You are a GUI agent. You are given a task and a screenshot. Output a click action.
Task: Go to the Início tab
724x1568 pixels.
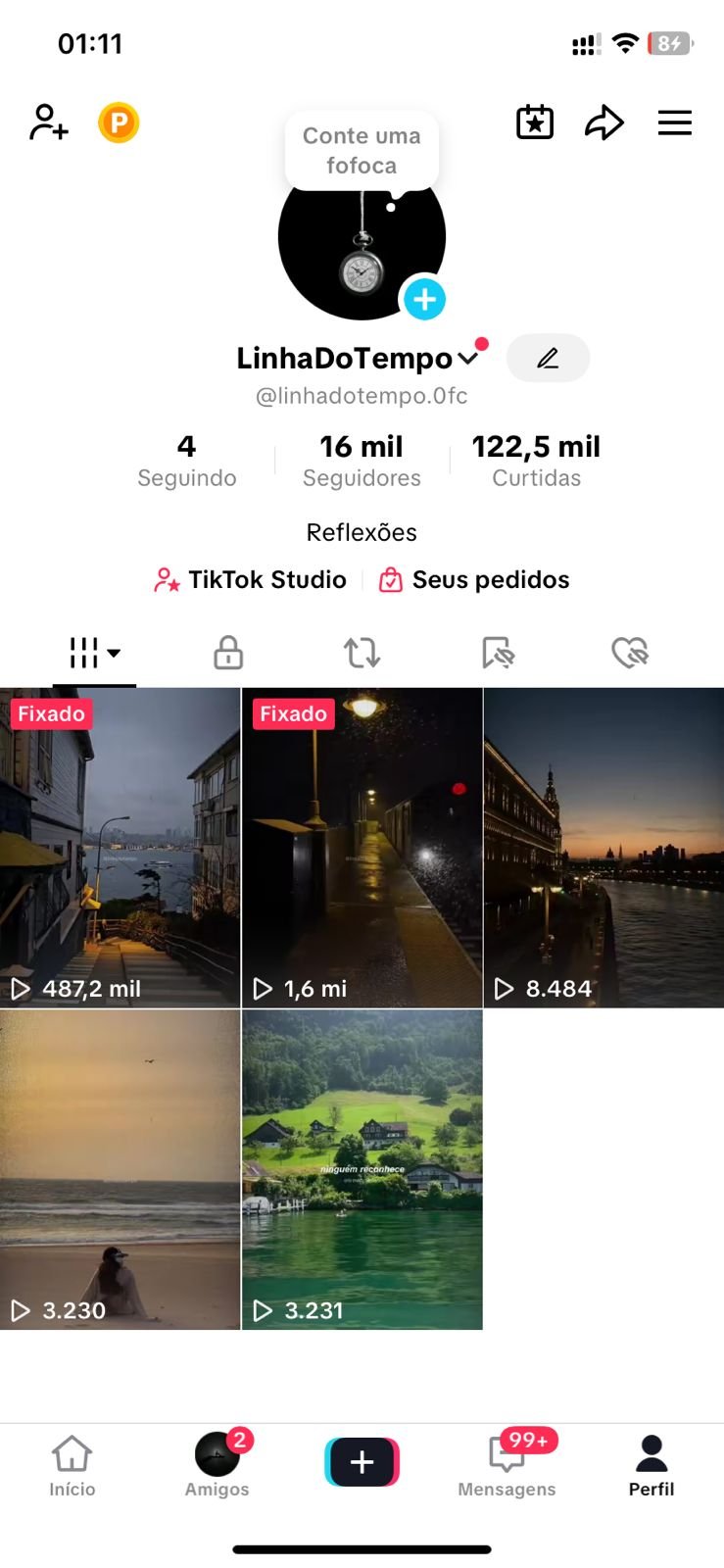[x=72, y=1466]
